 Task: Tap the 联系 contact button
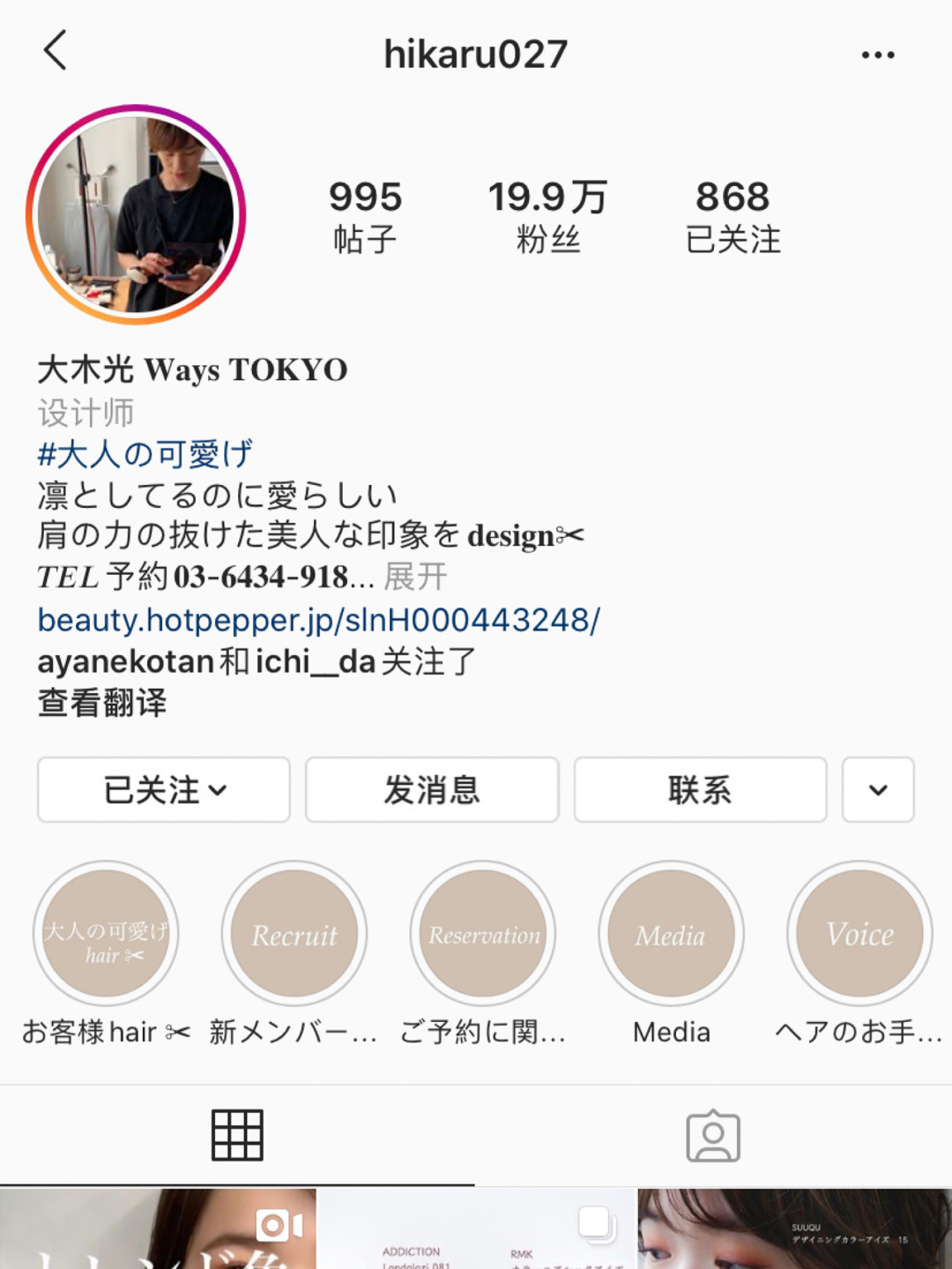coord(700,789)
